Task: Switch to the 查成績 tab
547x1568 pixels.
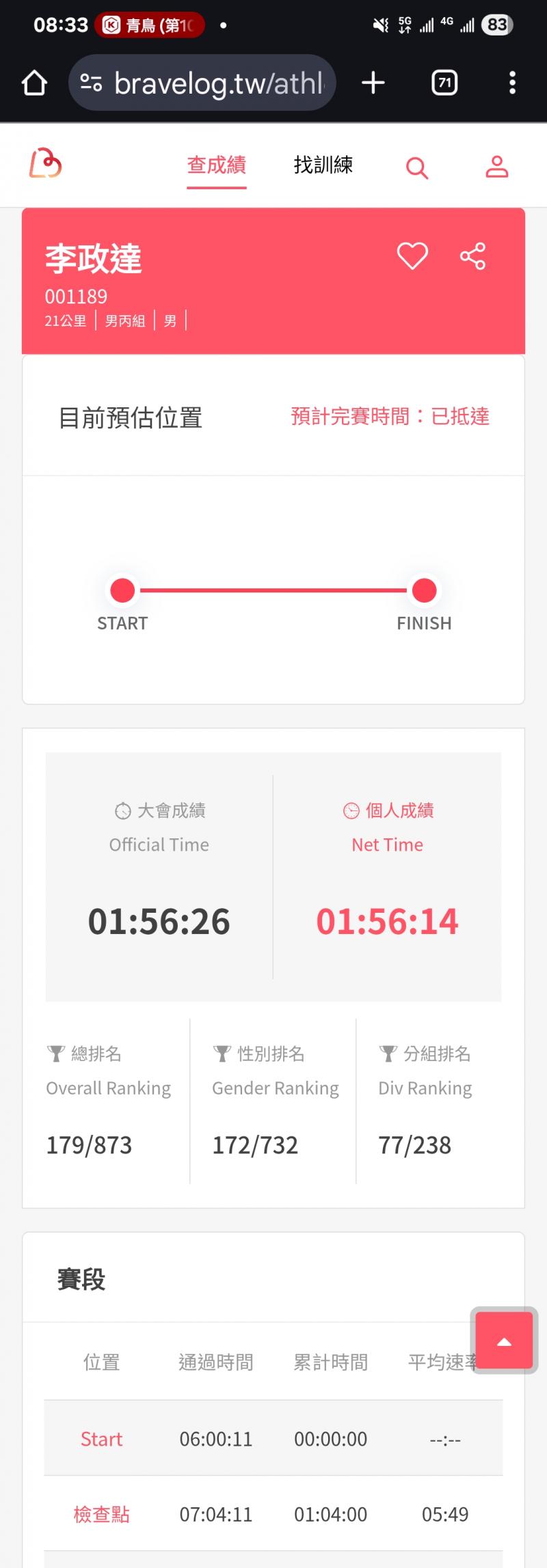Action: click(x=217, y=165)
